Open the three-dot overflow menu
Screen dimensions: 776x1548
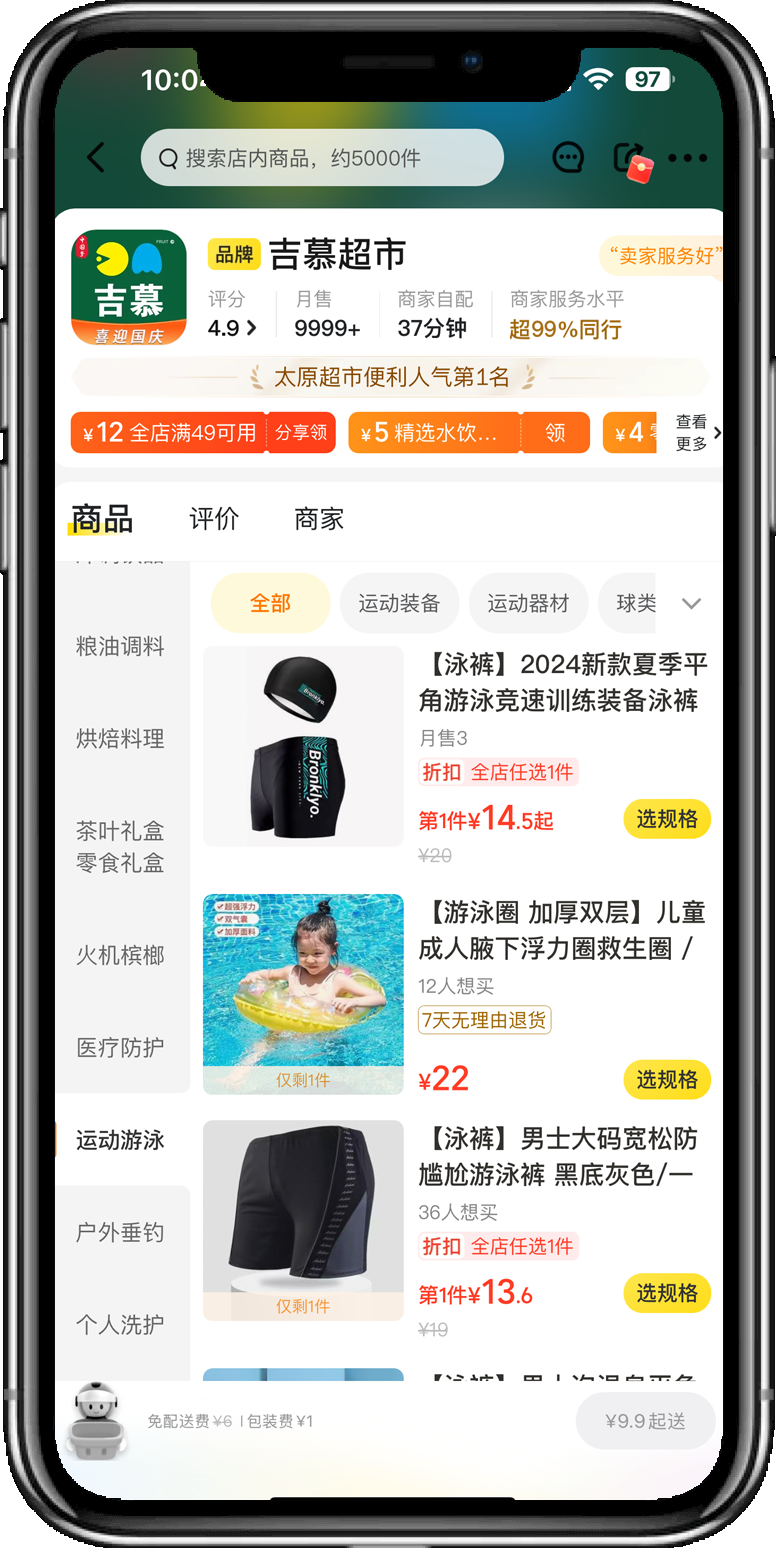687,158
